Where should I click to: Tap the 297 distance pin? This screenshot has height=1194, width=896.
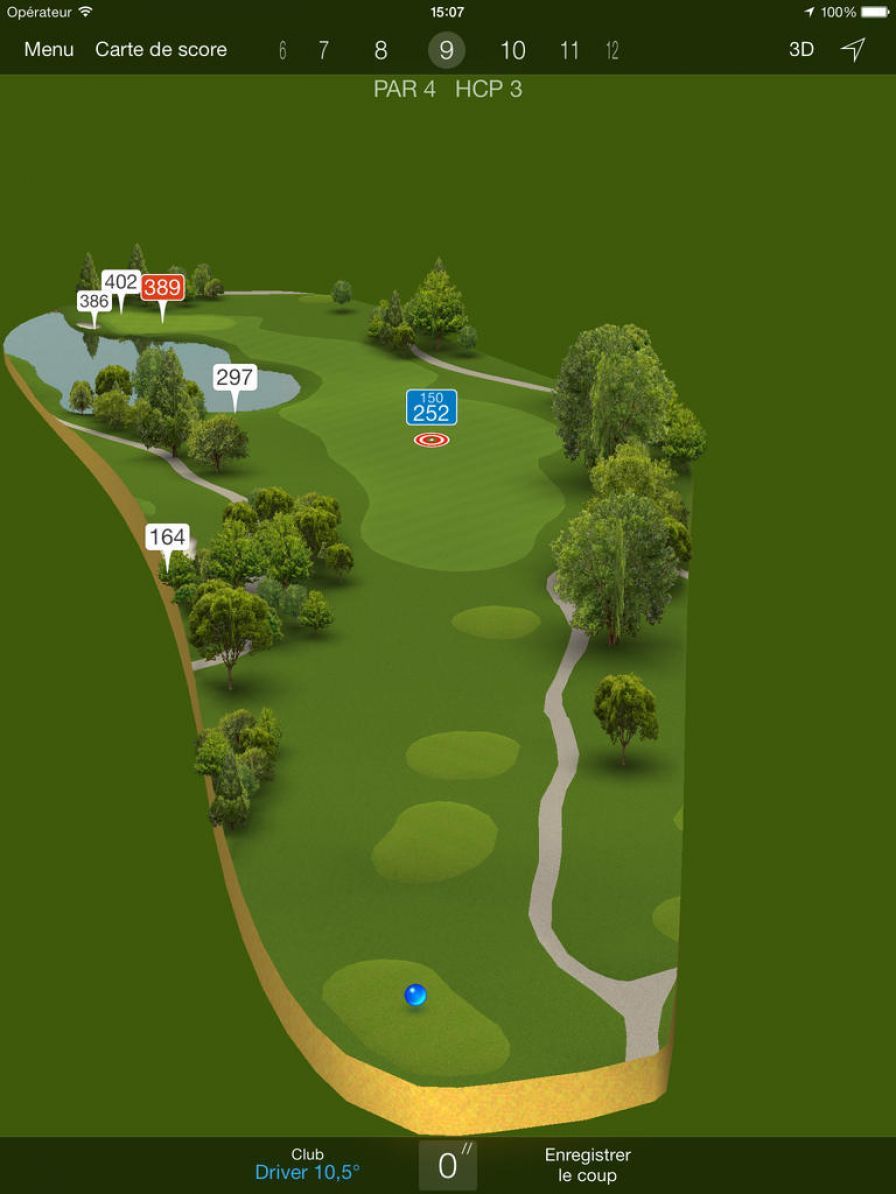pyautogui.click(x=235, y=377)
